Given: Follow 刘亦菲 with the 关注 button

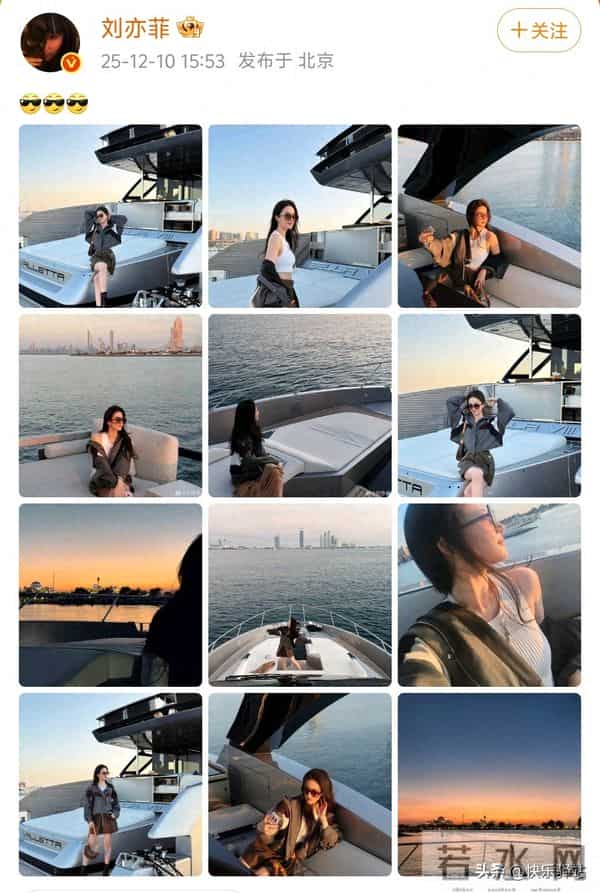Looking at the screenshot, I should point(538,30).
